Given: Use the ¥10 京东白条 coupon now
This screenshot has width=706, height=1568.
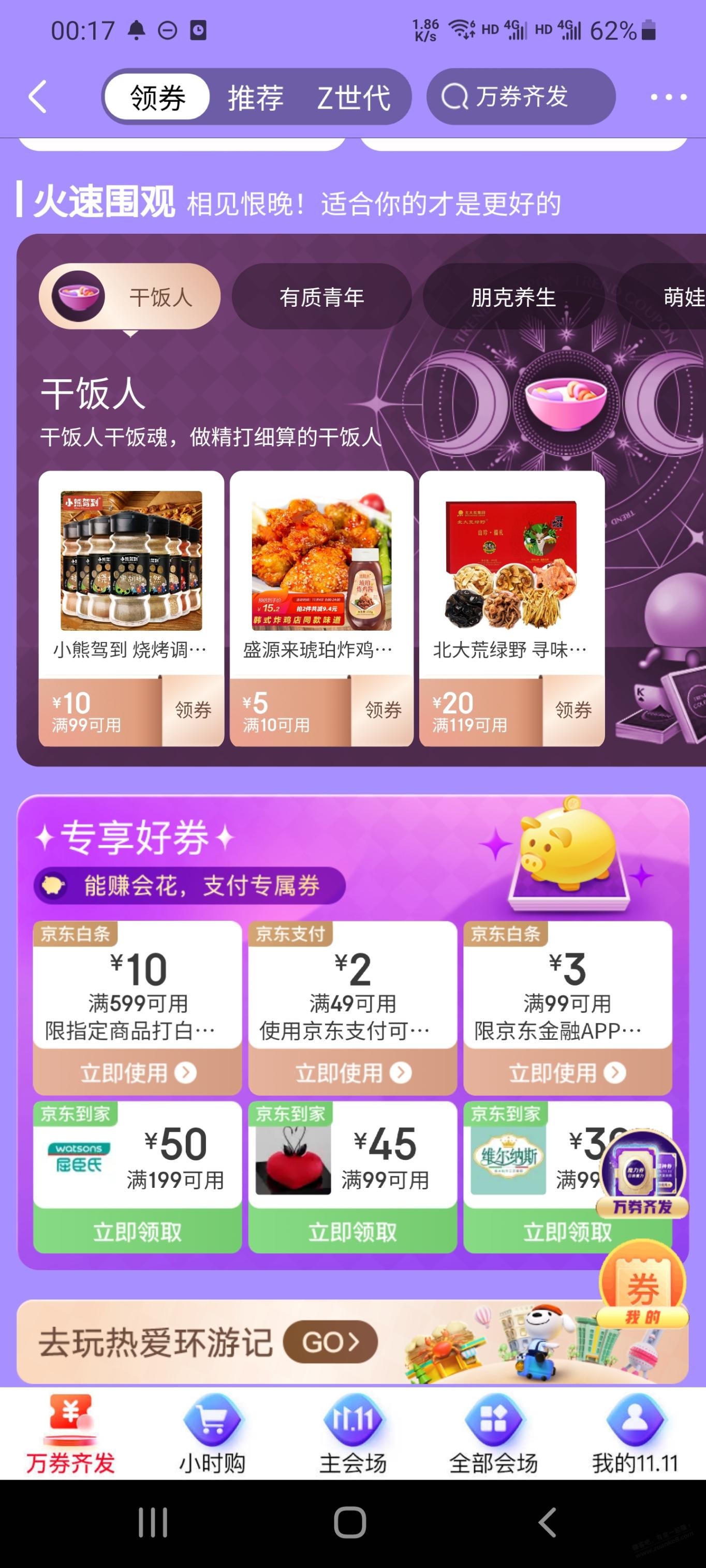Looking at the screenshot, I should [138, 1072].
